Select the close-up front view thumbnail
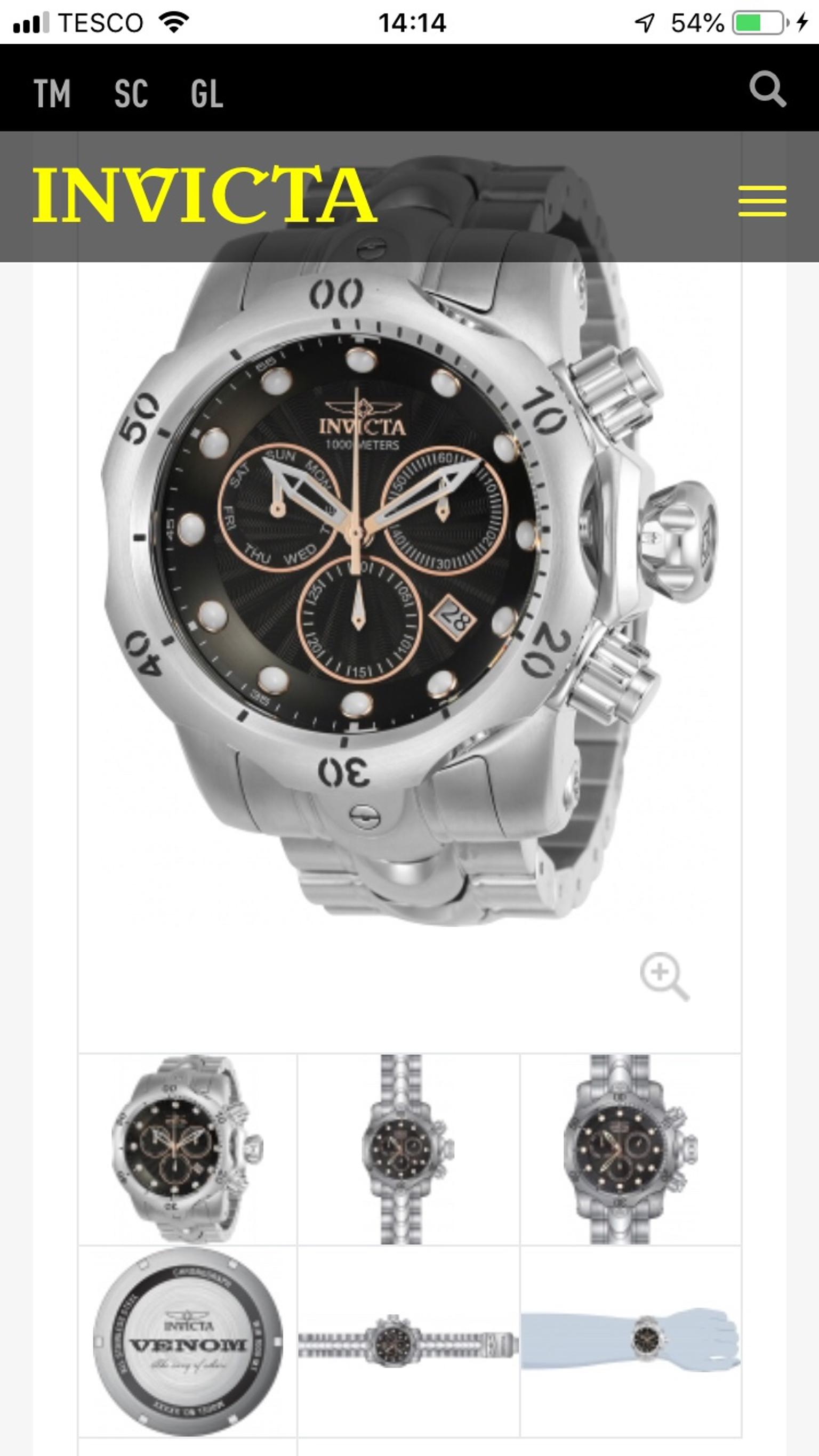The image size is (819, 1456). coord(630,1148)
